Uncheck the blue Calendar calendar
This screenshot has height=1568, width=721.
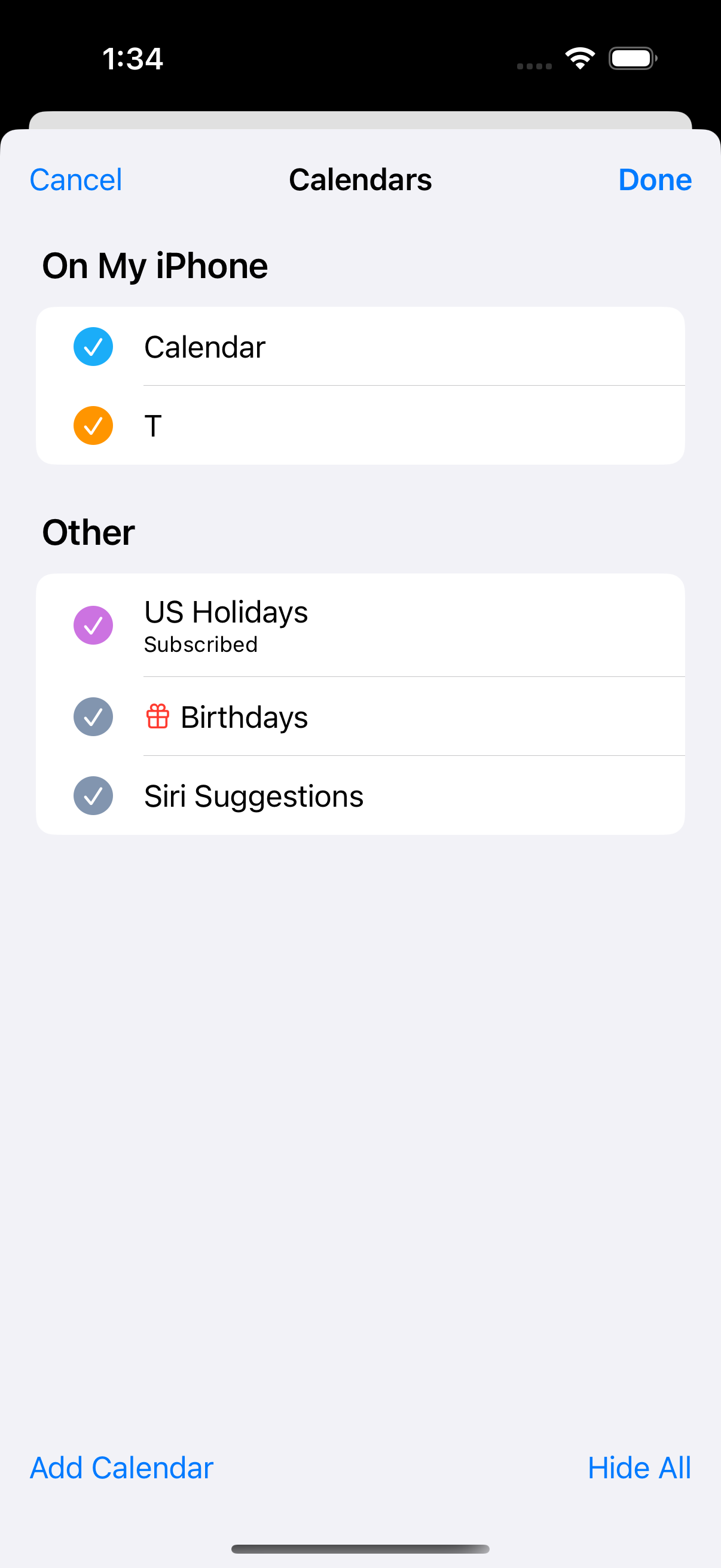[x=93, y=347]
